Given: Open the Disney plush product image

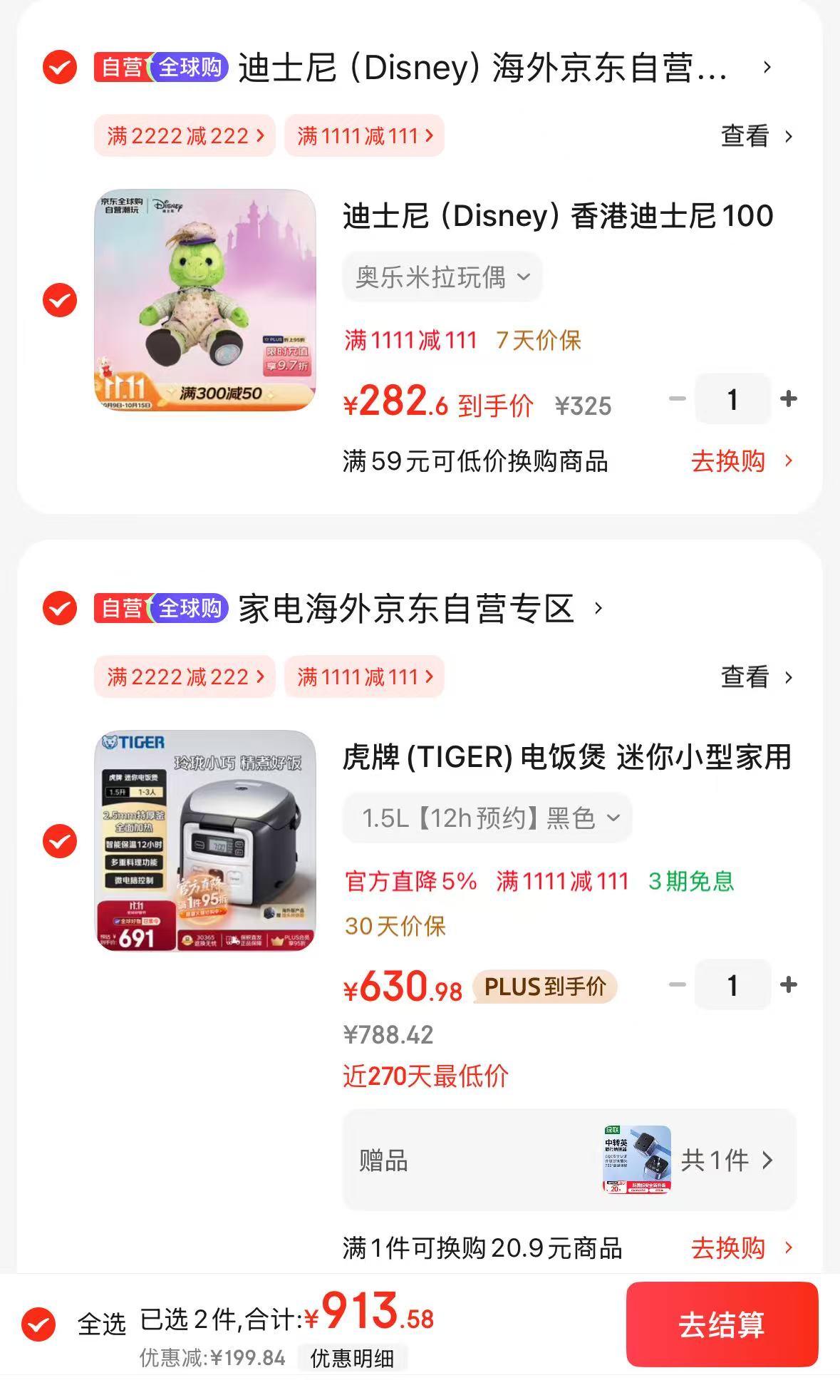Looking at the screenshot, I should (205, 300).
